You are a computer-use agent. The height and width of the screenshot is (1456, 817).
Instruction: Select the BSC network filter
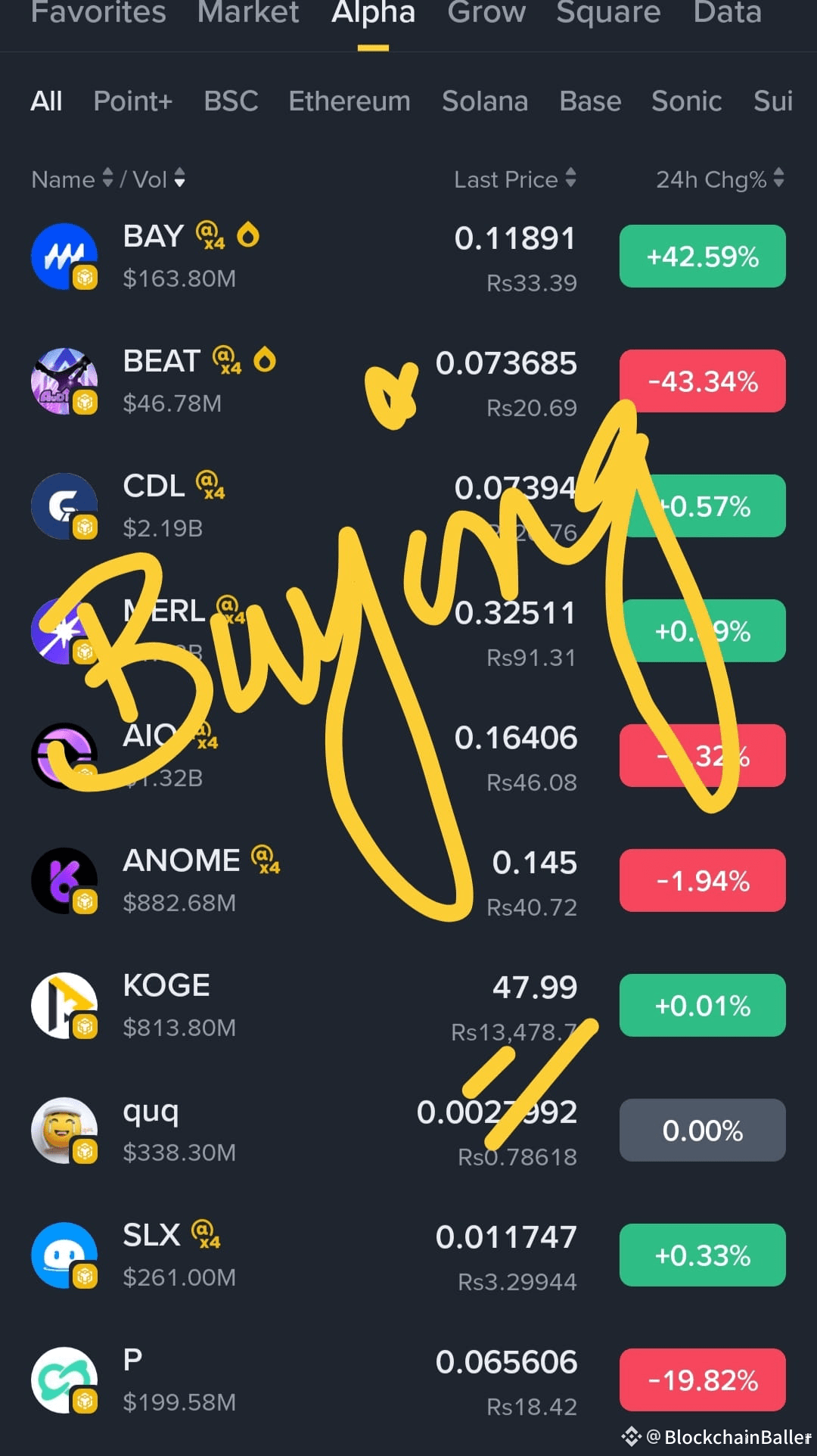(x=231, y=101)
